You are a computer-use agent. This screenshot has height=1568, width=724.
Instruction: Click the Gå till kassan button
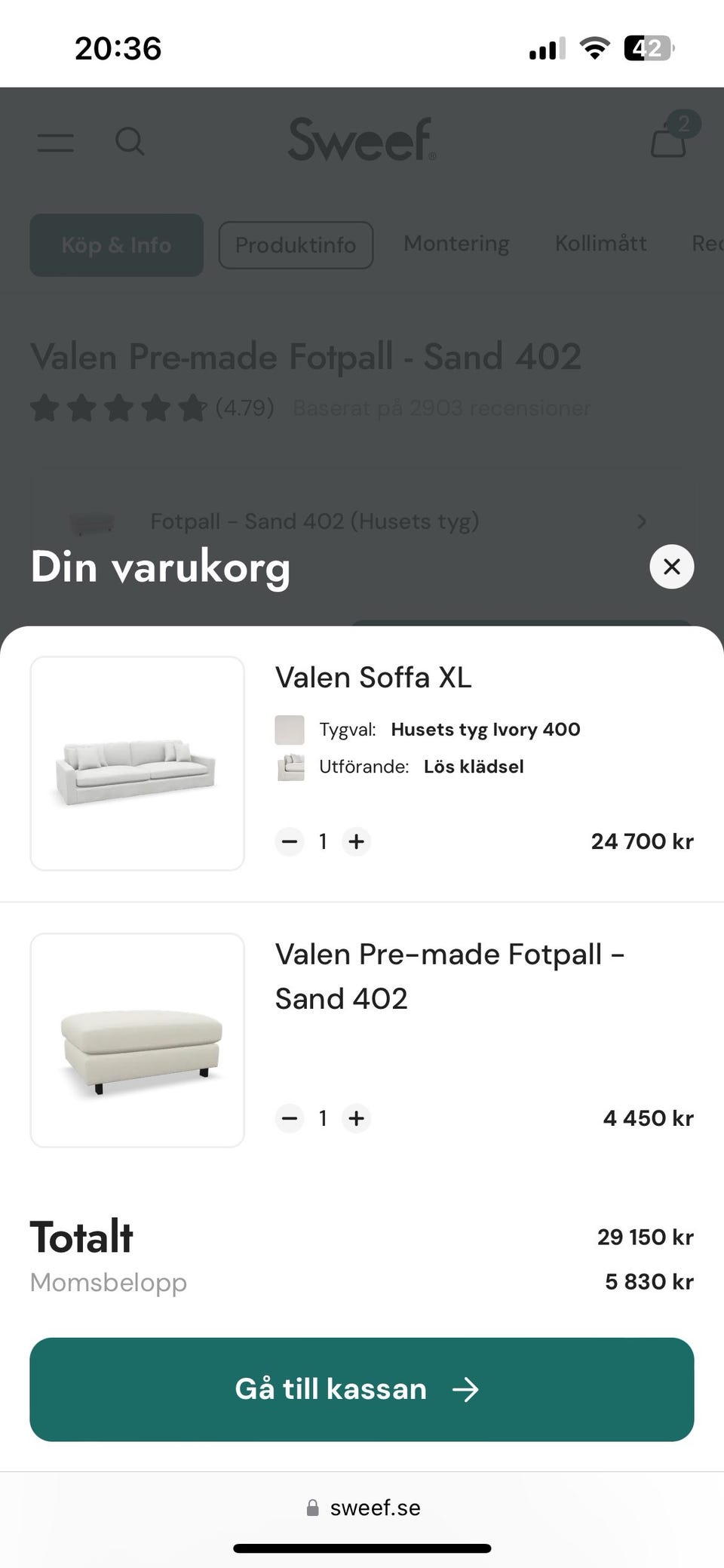pyautogui.click(x=362, y=1389)
